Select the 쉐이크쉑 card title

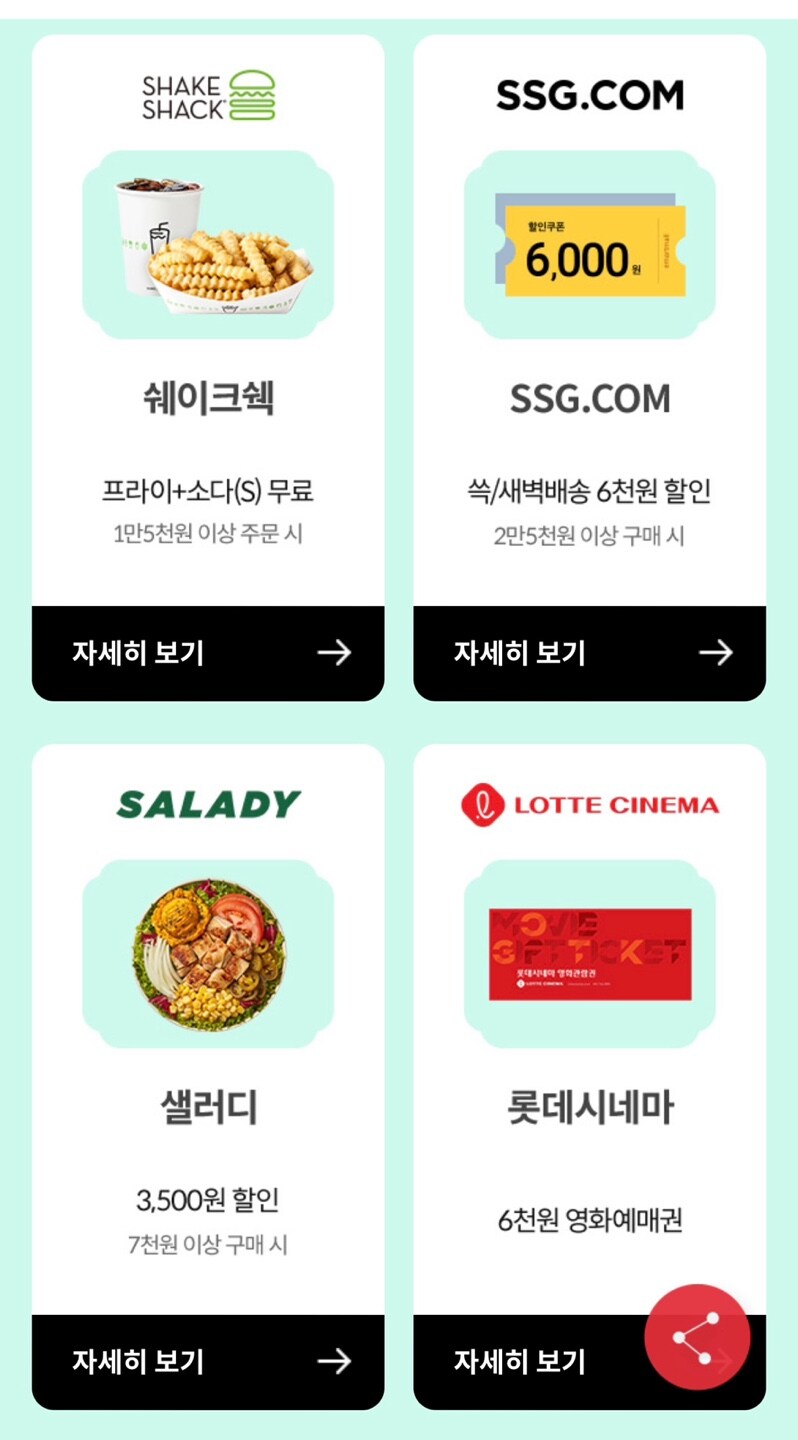[207, 398]
